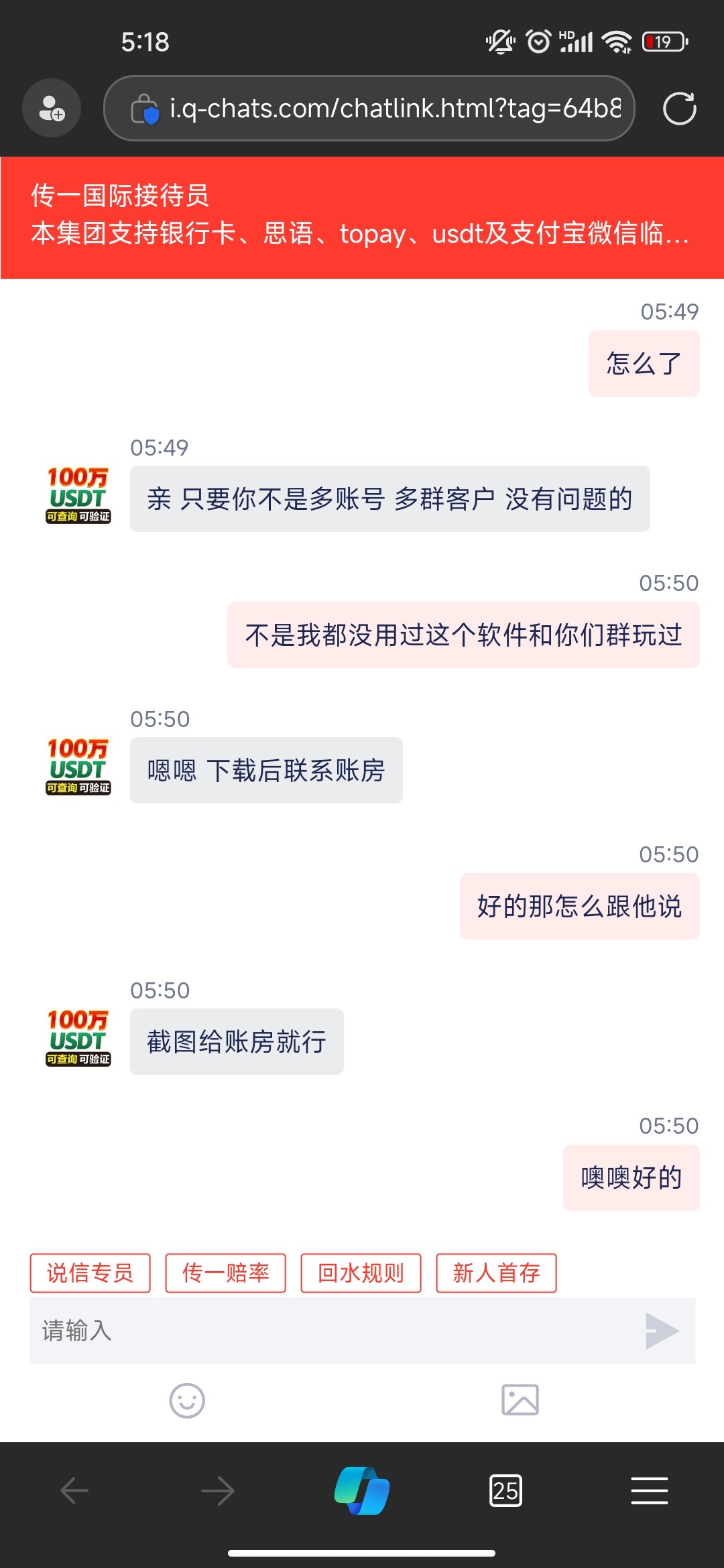Go forward in the browser

(218, 1491)
